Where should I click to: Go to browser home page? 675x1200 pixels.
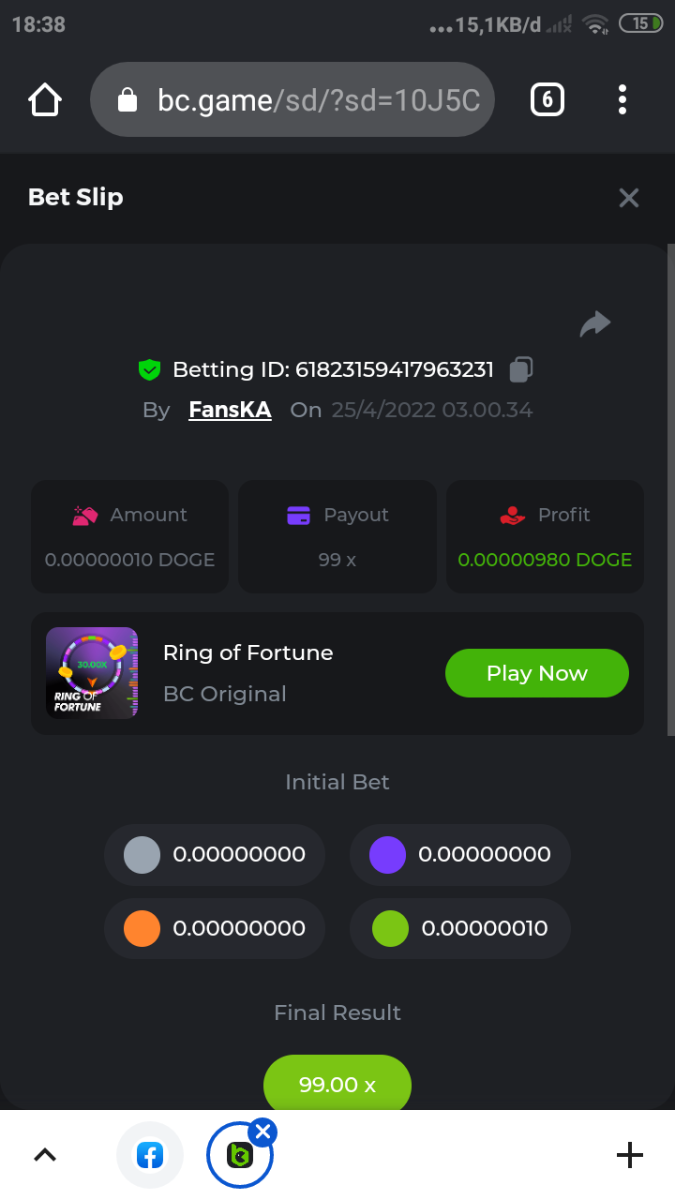coord(45,100)
